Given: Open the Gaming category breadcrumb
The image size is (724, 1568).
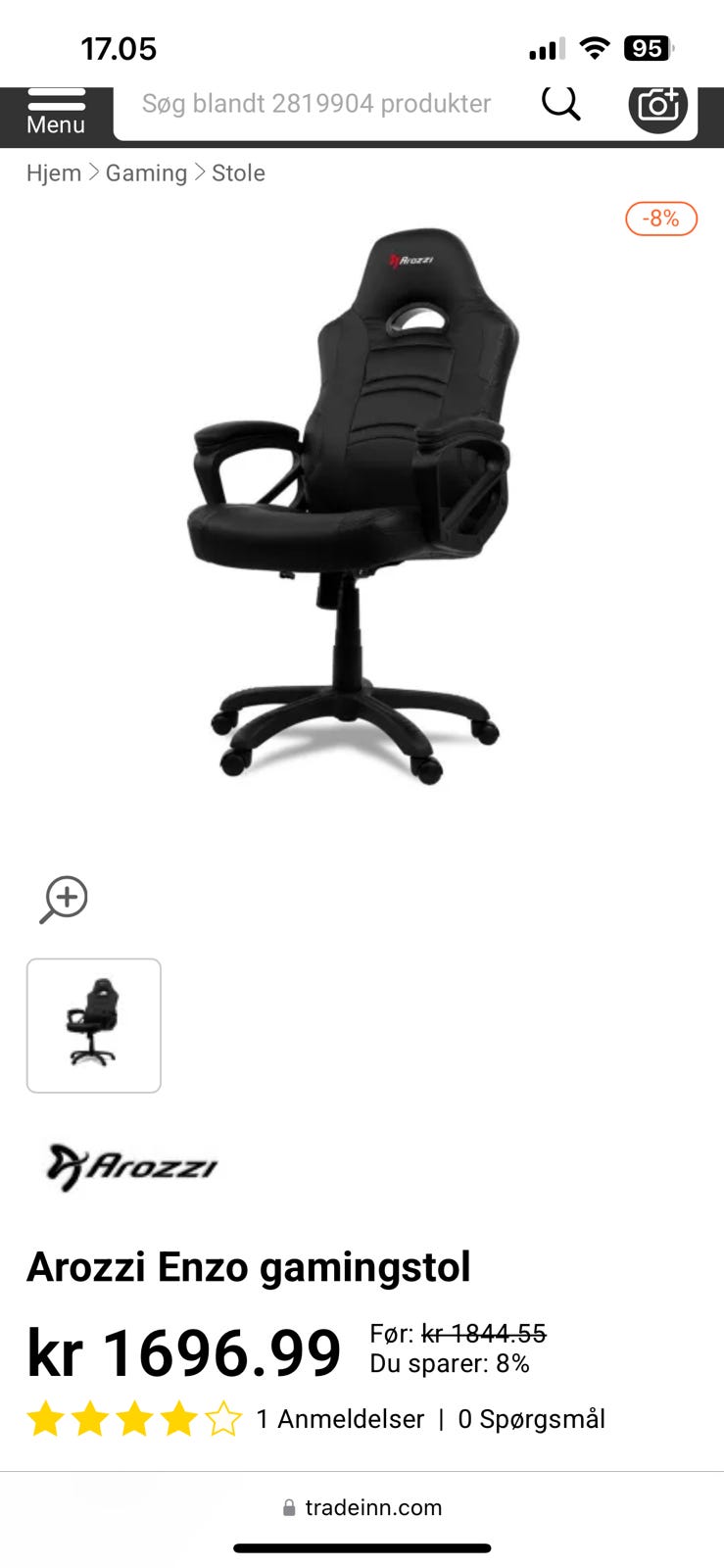Looking at the screenshot, I should (x=146, y=172).
